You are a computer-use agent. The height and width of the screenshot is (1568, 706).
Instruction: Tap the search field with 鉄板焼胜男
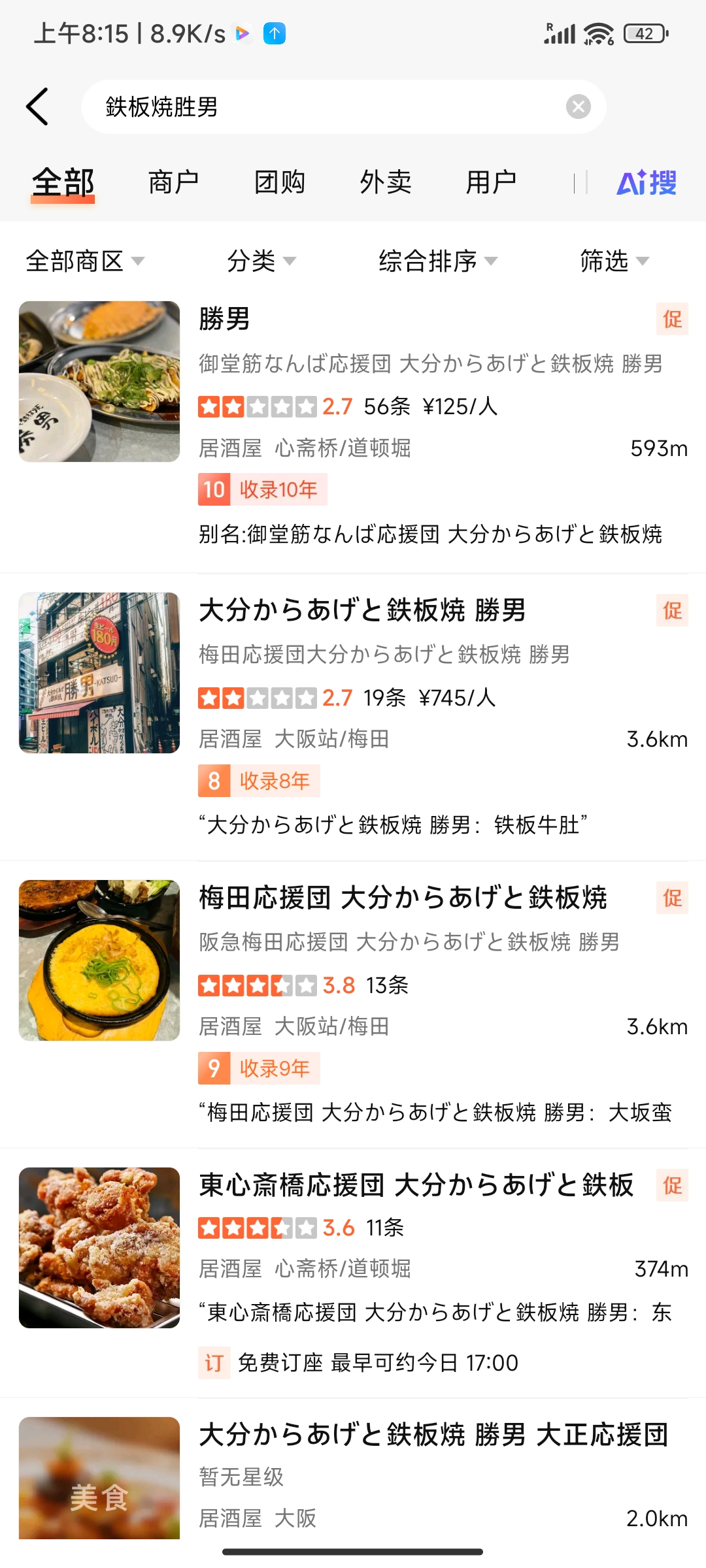pos(327,106)
